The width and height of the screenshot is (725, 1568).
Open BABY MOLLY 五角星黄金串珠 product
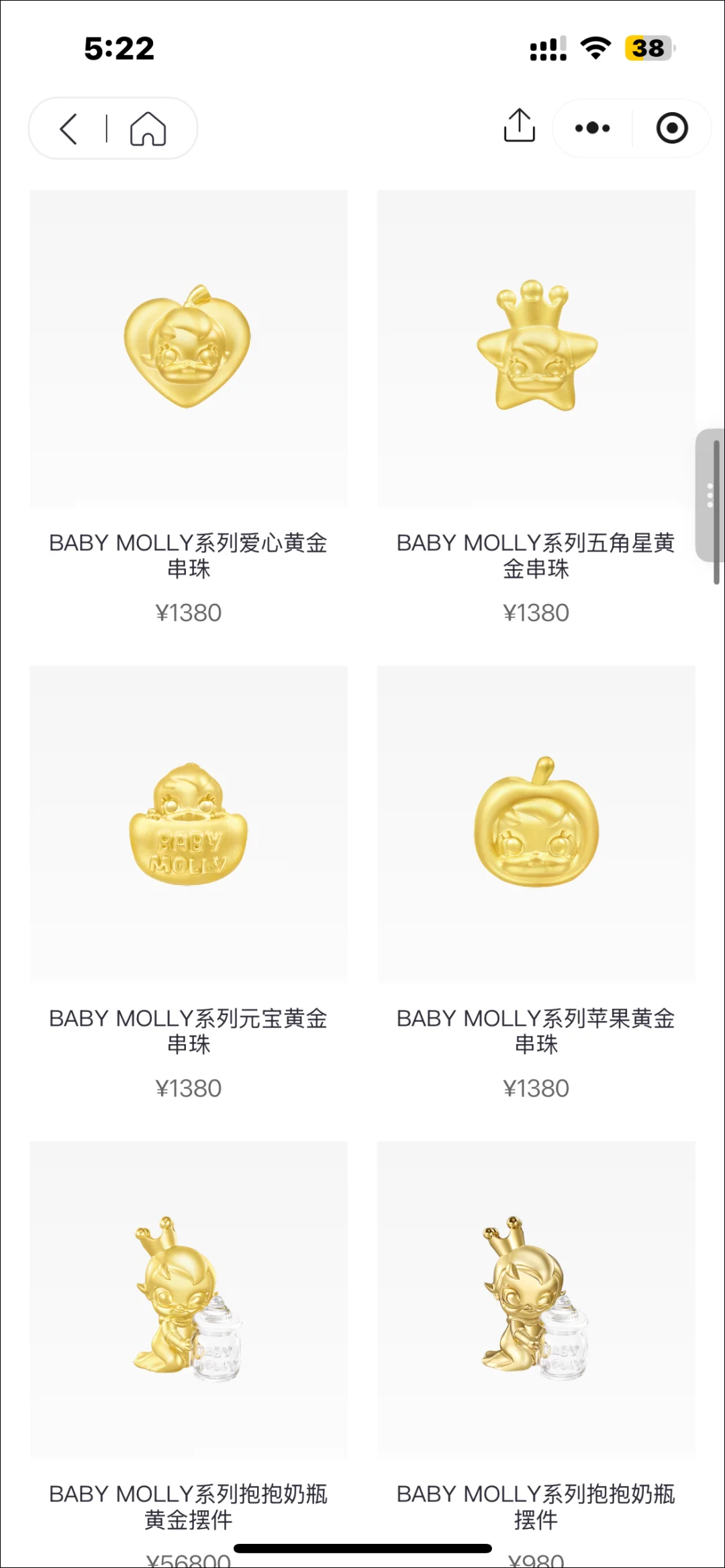click(536, 349)
